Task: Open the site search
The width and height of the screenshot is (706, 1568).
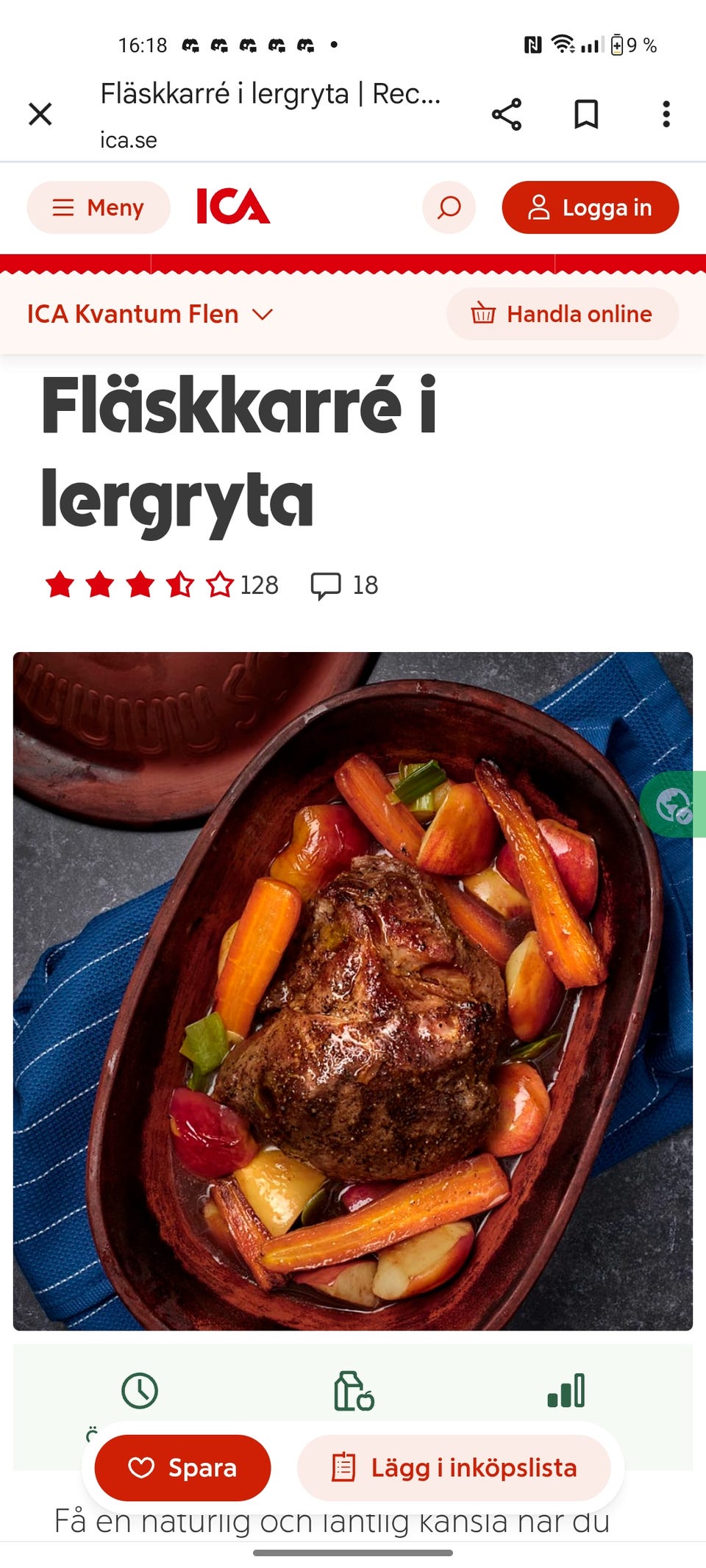Action: (x=449, y=207)
